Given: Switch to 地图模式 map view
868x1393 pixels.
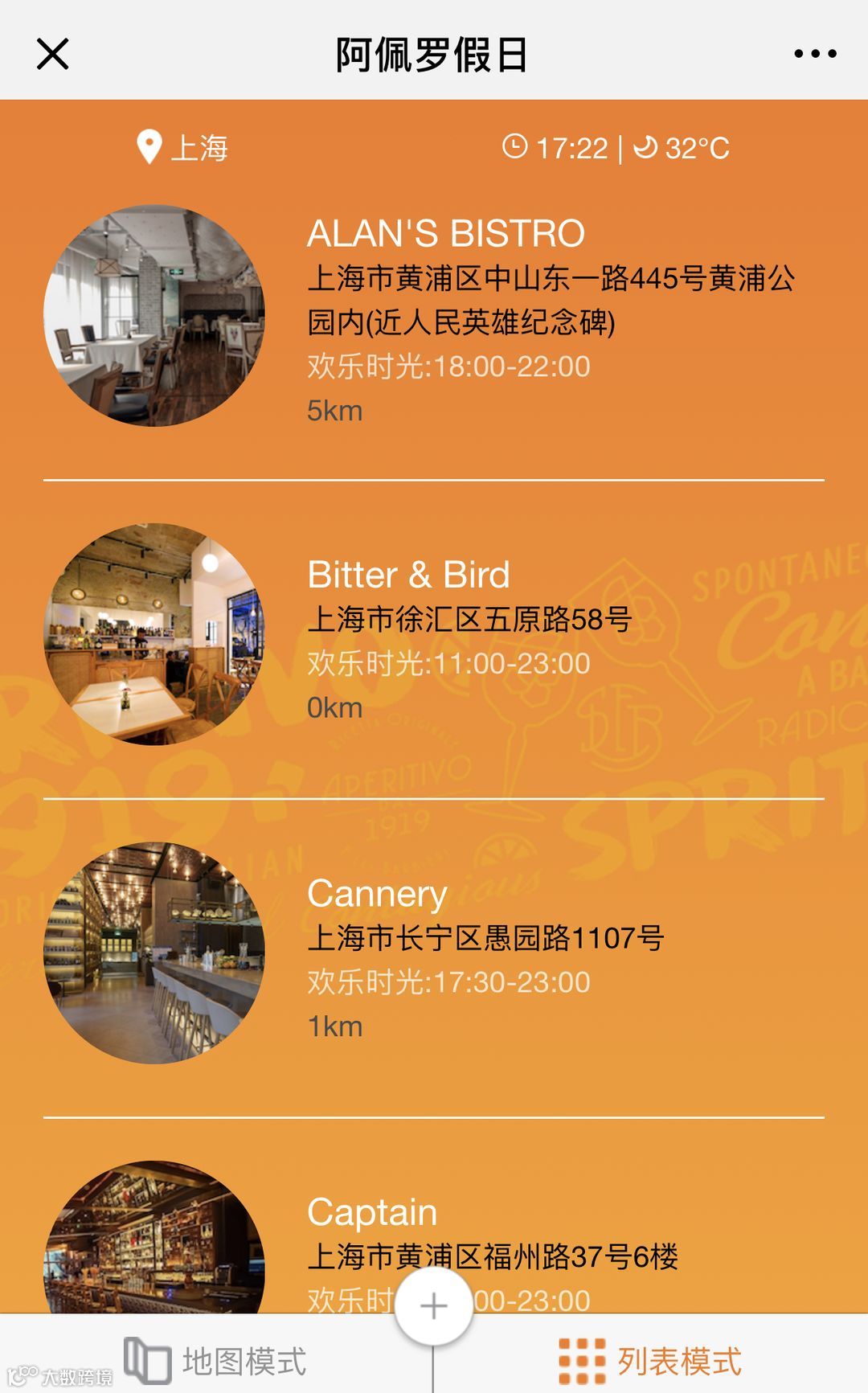Looking at the screenshot, I should [215, 1361].
